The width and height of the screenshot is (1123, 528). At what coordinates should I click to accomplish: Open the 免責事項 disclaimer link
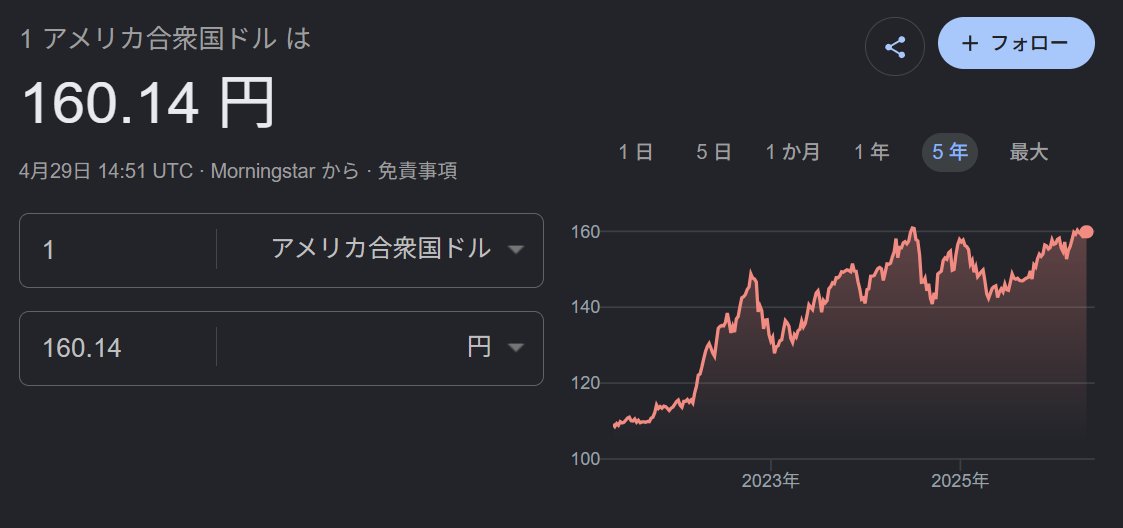(418, 171)
